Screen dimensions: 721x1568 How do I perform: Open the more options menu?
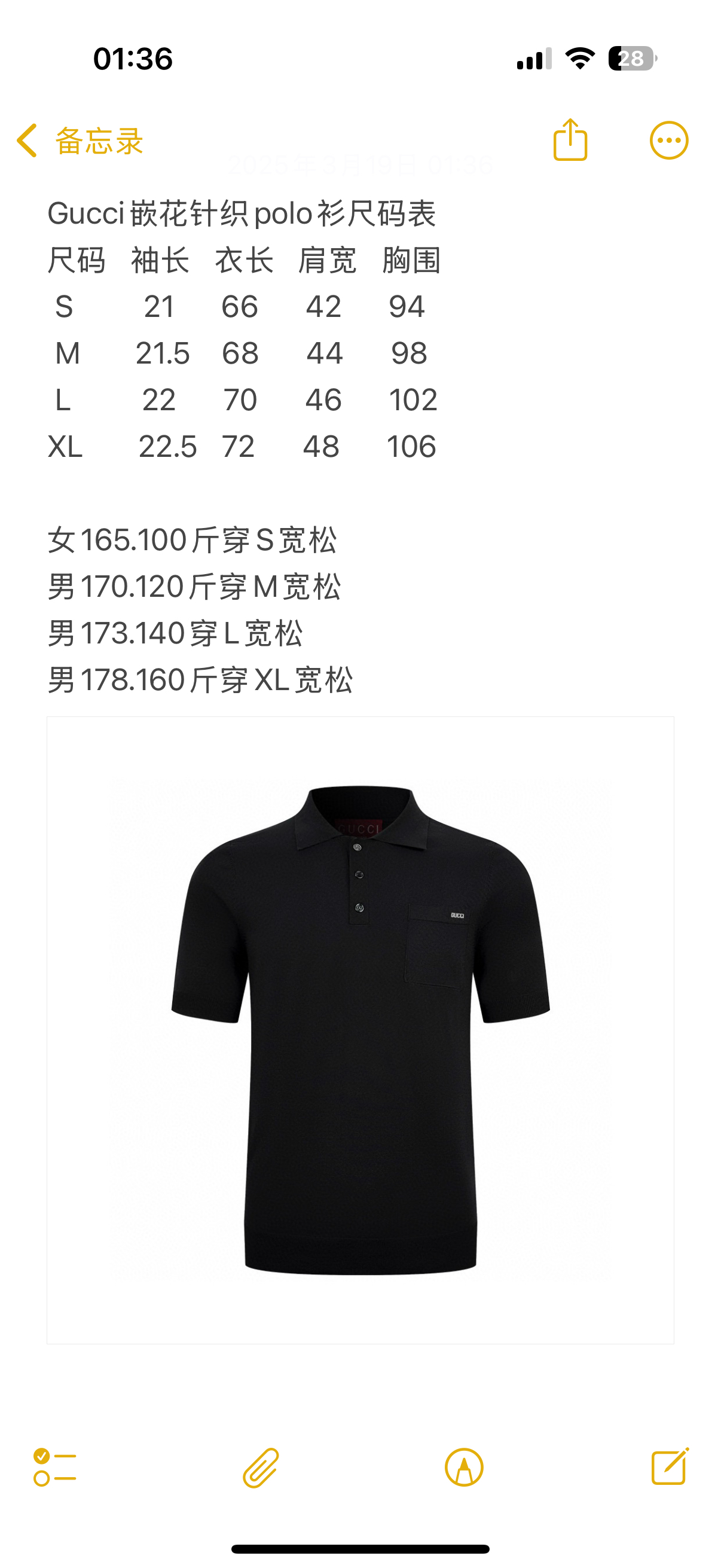pos(668,141)
